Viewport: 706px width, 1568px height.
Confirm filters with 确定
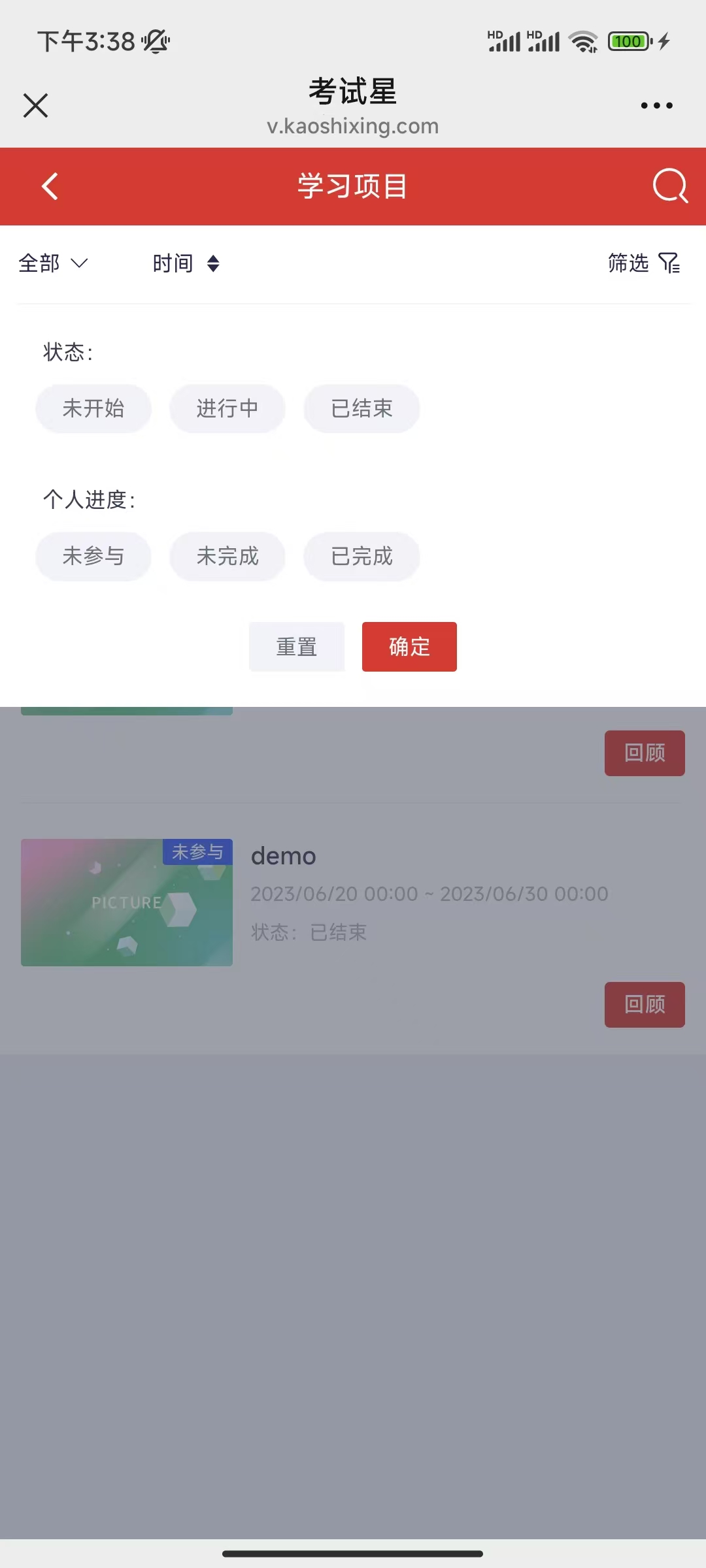(409, 647)
